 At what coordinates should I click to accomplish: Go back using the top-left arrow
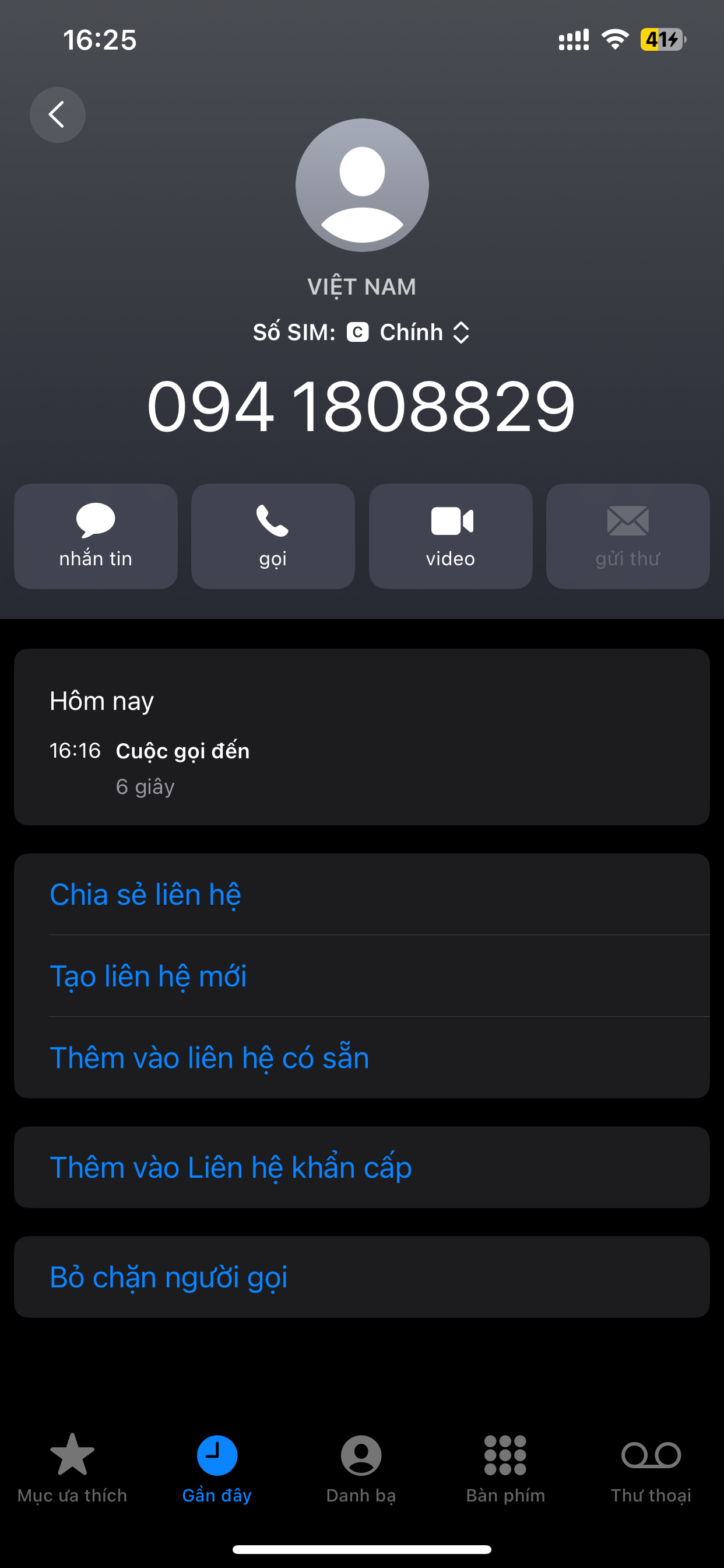[x=57, y=114]
